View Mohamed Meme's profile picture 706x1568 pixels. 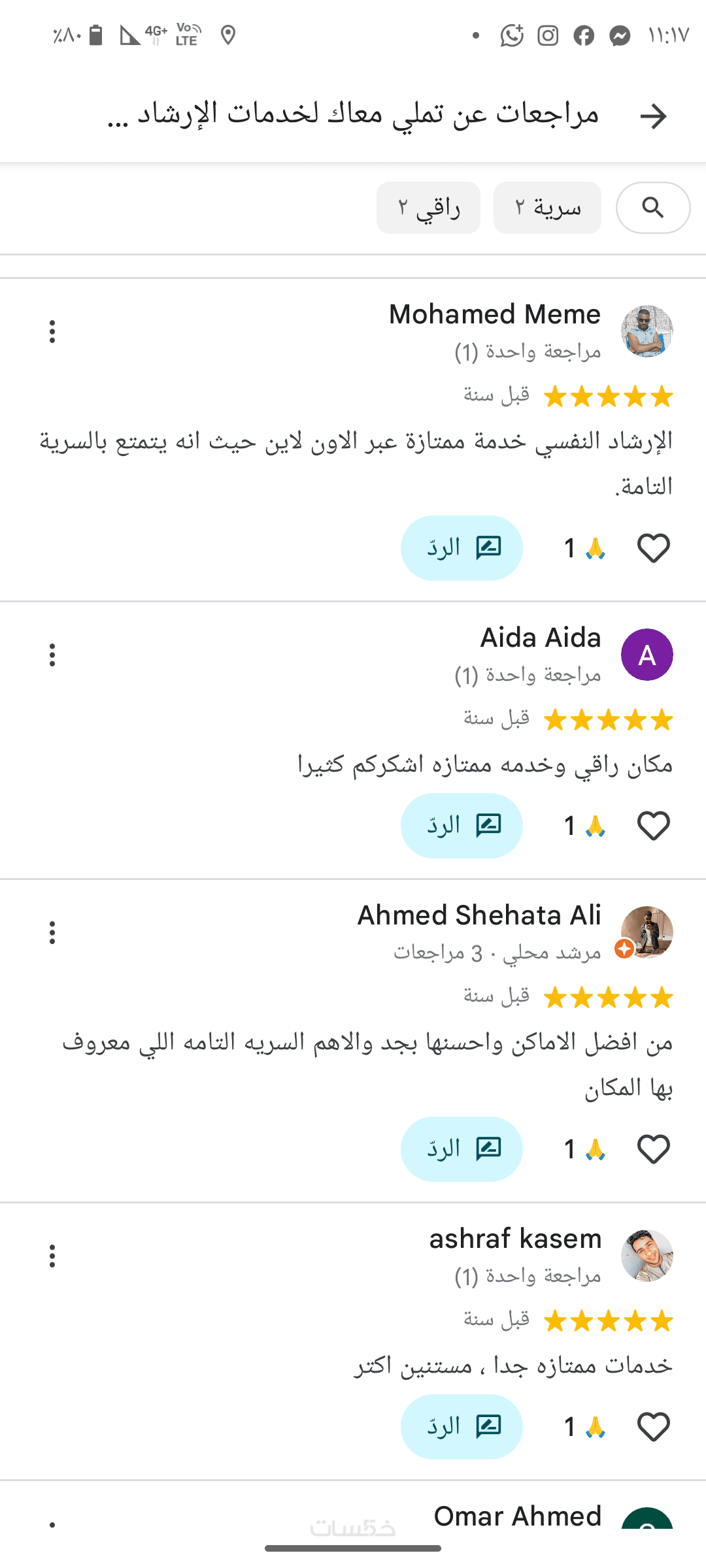point(647,331)
